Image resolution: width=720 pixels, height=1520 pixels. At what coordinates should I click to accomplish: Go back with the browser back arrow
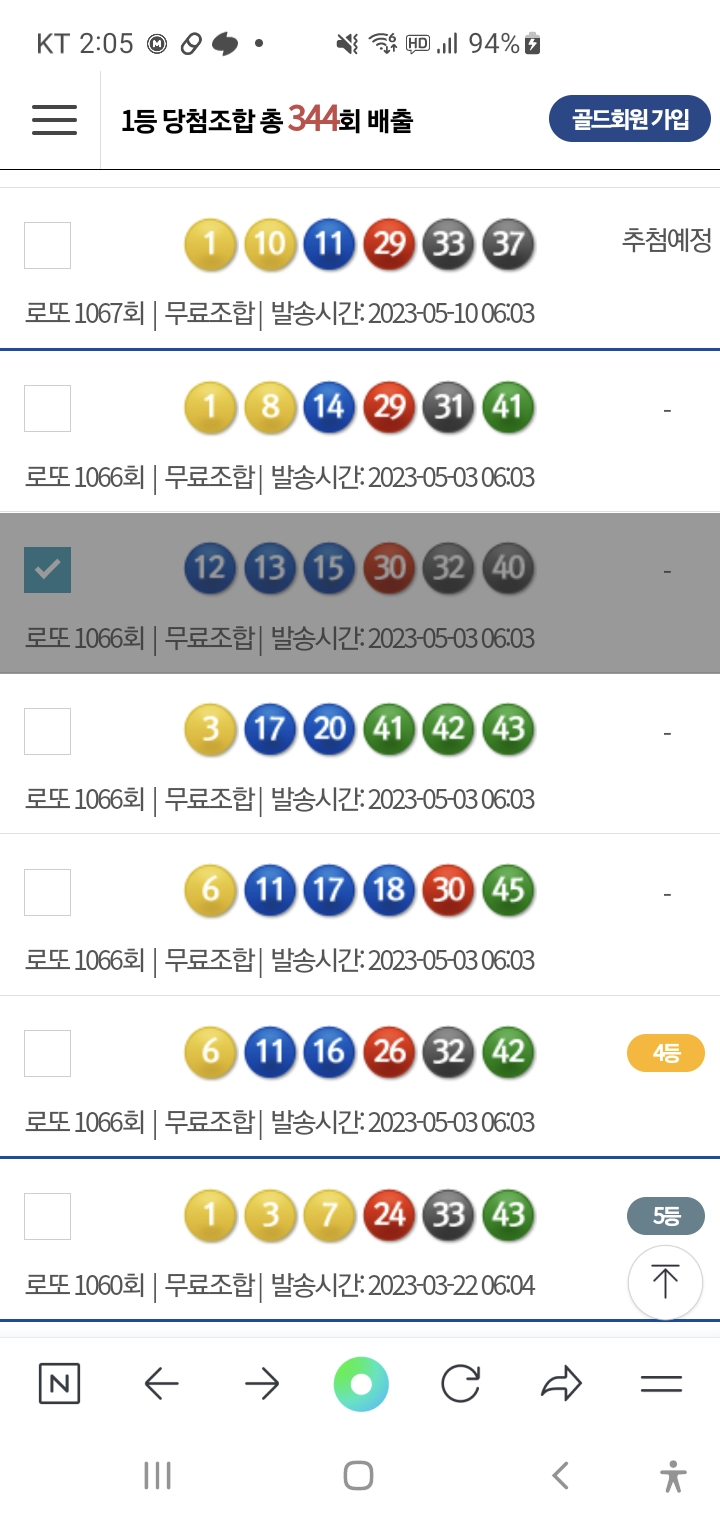tap(161, 1384)
